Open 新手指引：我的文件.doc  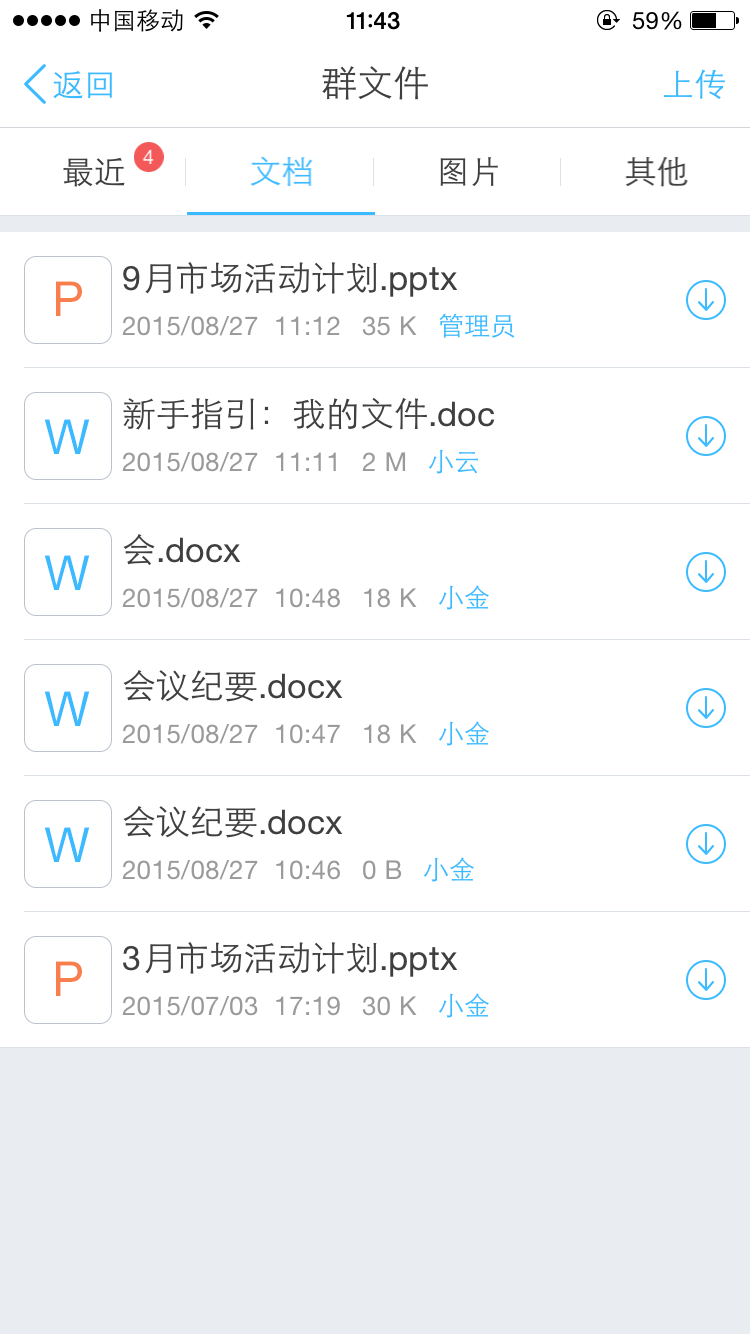[308, 415]
